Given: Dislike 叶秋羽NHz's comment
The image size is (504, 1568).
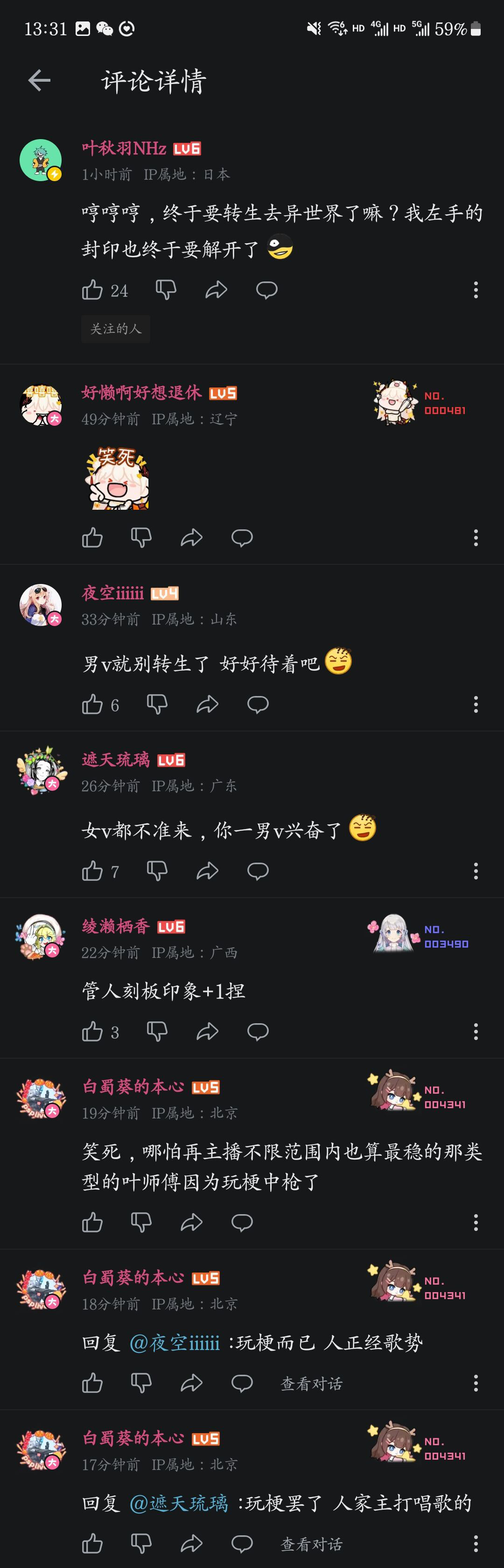Looking at the screenshot, I should [x=166, y=290].
